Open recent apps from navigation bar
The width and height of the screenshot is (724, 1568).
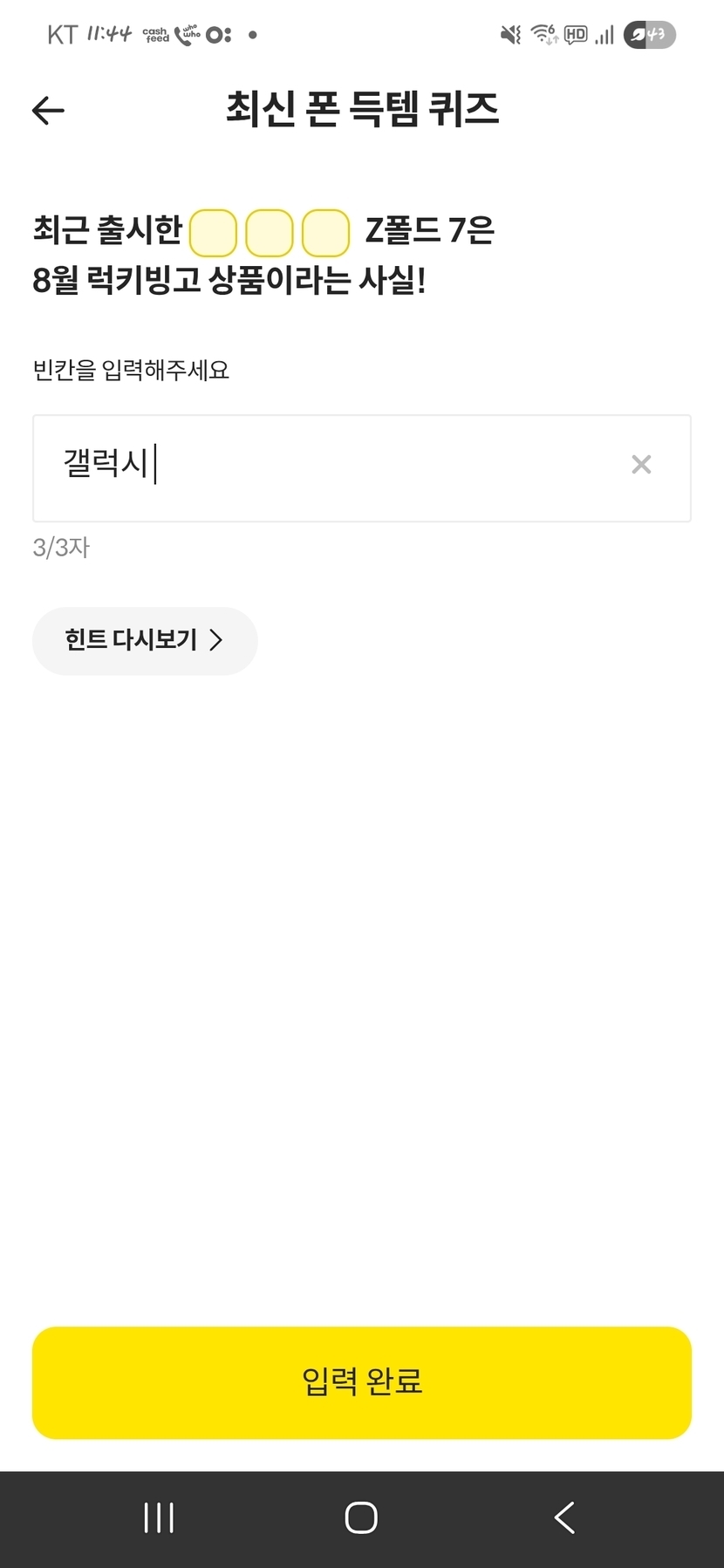[x=159, y=1518]
